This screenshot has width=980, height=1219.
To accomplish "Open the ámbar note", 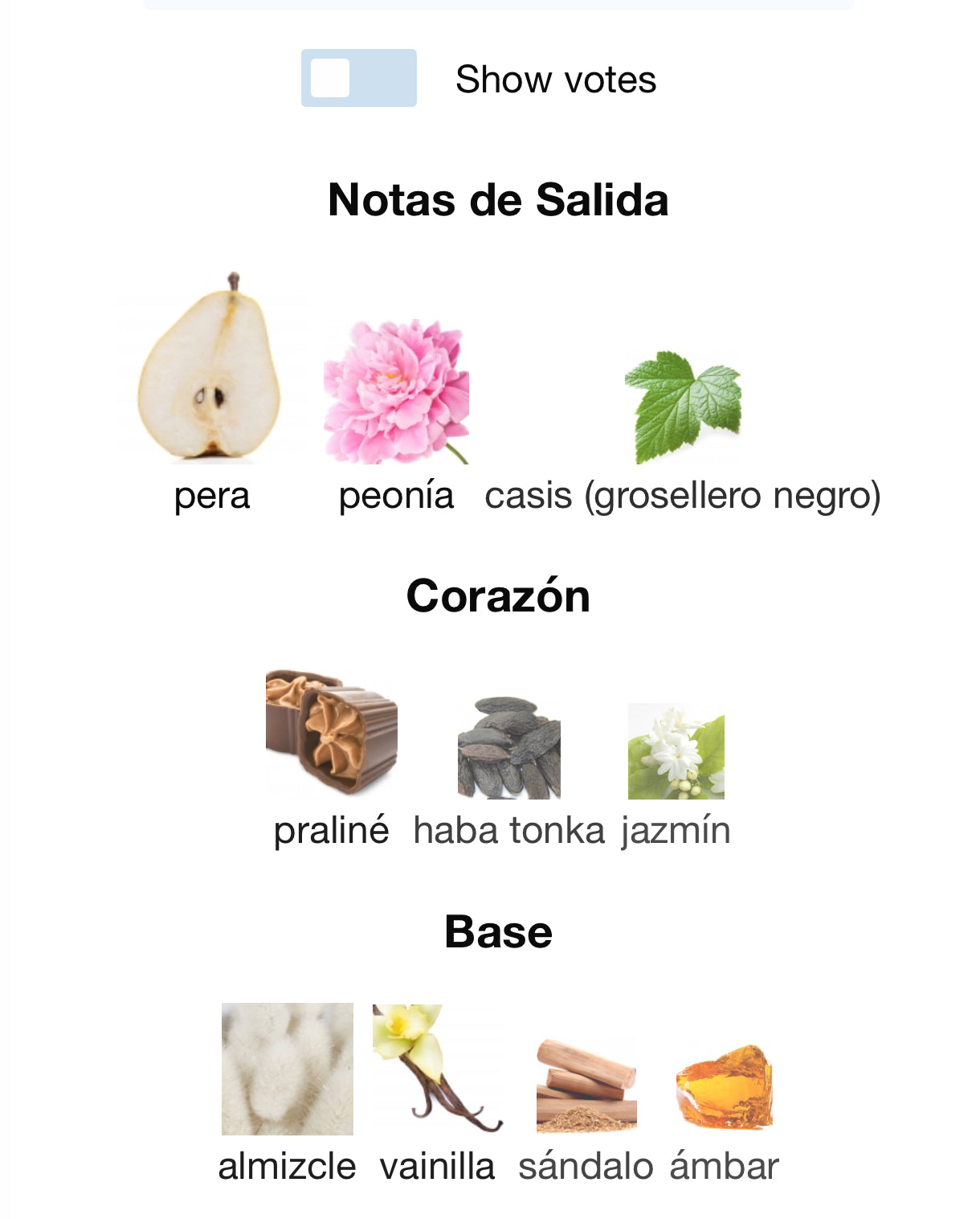I will 724,1086.
